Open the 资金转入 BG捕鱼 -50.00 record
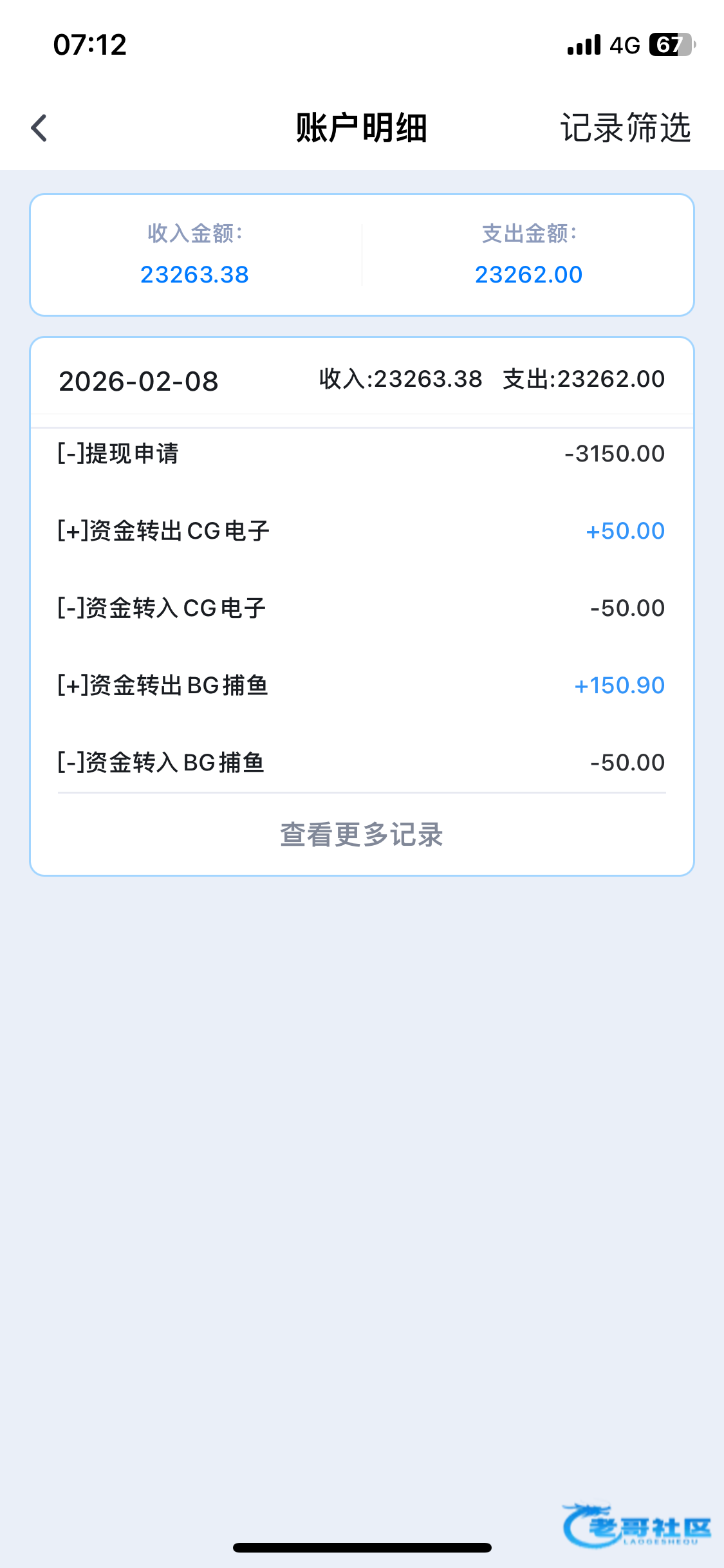Screen dimensions: 724x1568 [x=361, y=763]
